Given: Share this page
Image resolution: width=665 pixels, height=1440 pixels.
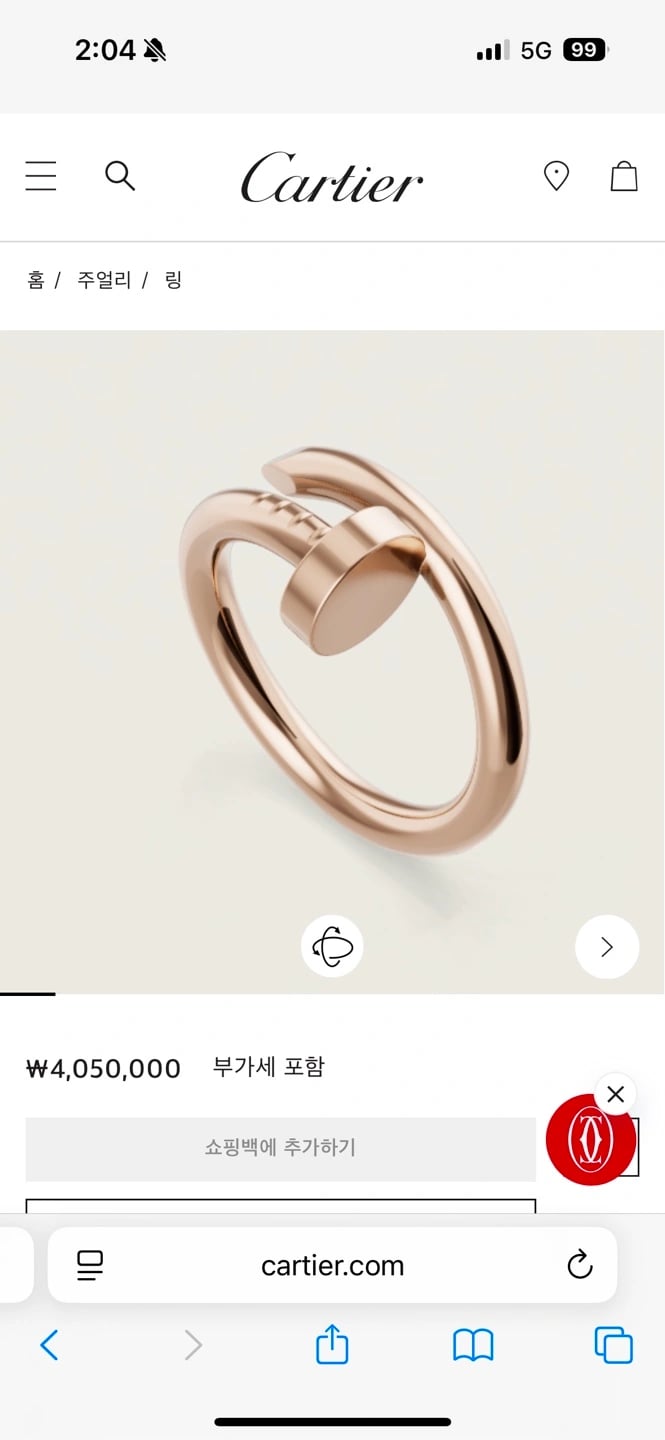Looking at the screenshot, I should click(332, 1345).
